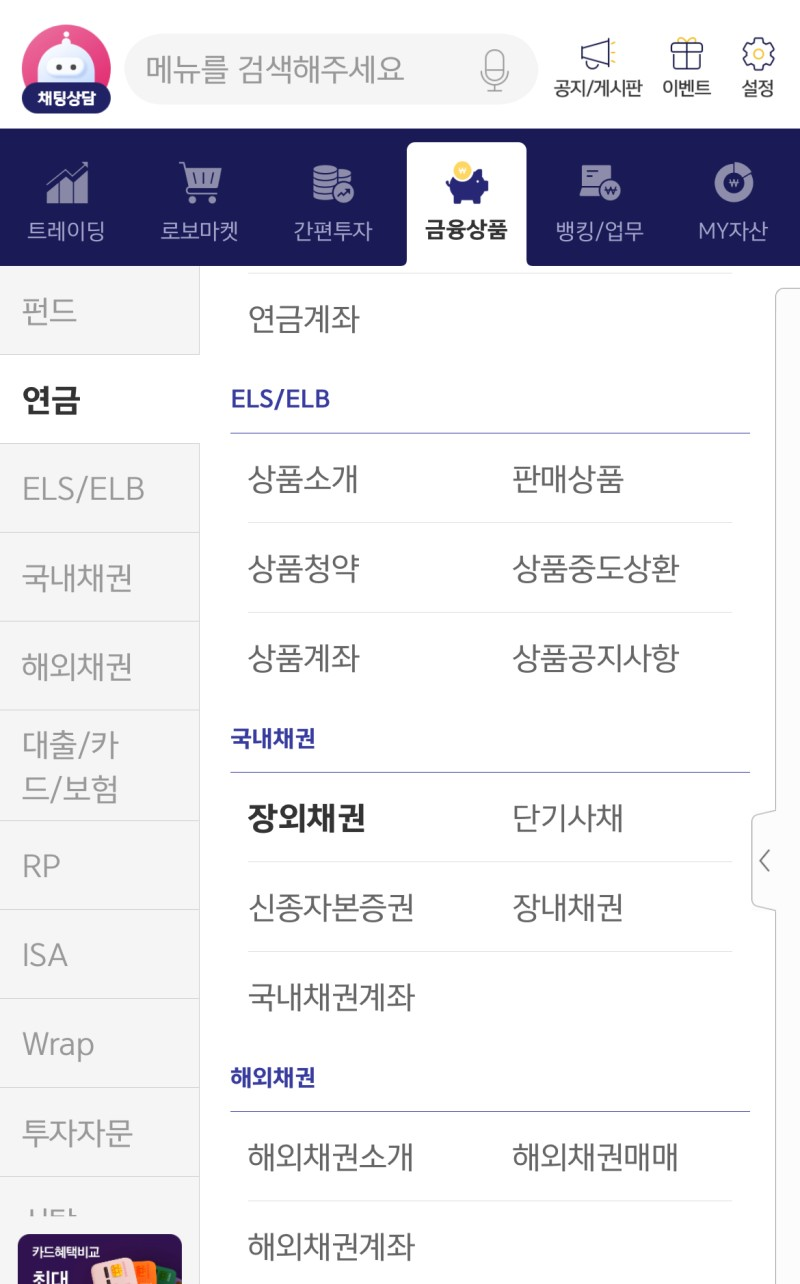Image resolution: width=800 pixels, height=1284 pixels.
Task: Select 펀드 in the side menu
Action: [99, 311]
